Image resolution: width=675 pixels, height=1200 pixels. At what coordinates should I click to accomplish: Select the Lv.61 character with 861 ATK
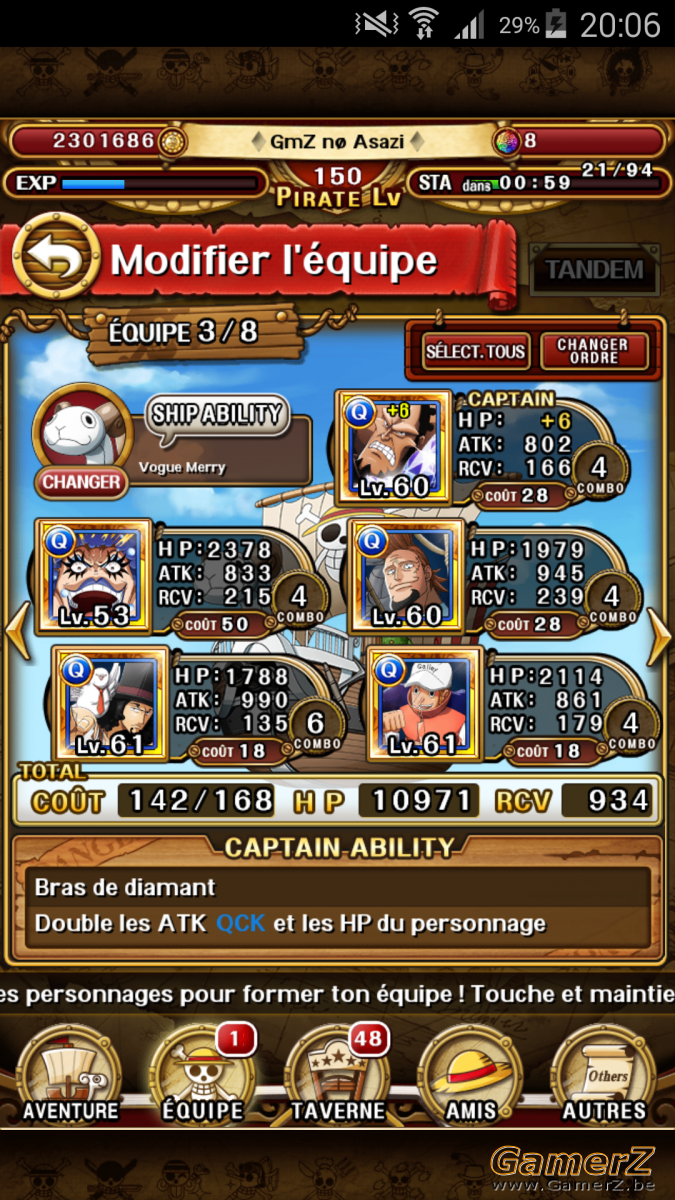coord(425,702)
